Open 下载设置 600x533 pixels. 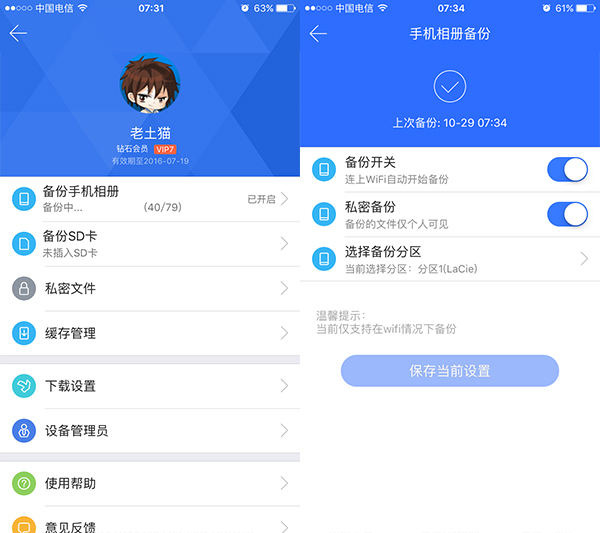click(x=150, y=386)
